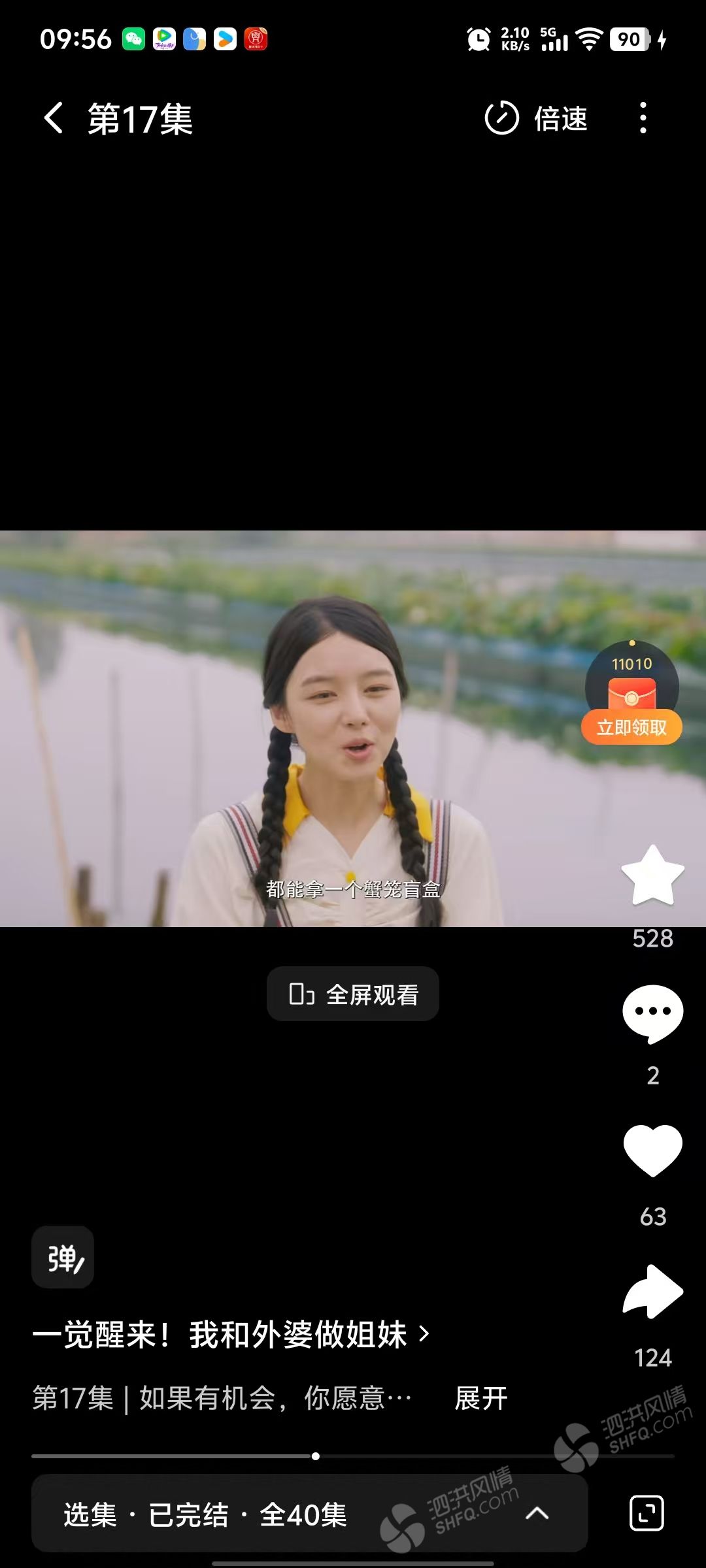Switch to 全屏观看 fullscreen viewing

tap(353, 994)
